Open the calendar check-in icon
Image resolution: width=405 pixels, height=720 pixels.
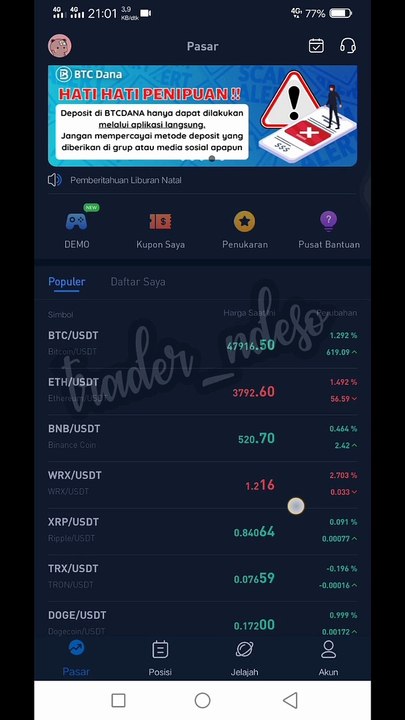(x=316, y=46)
